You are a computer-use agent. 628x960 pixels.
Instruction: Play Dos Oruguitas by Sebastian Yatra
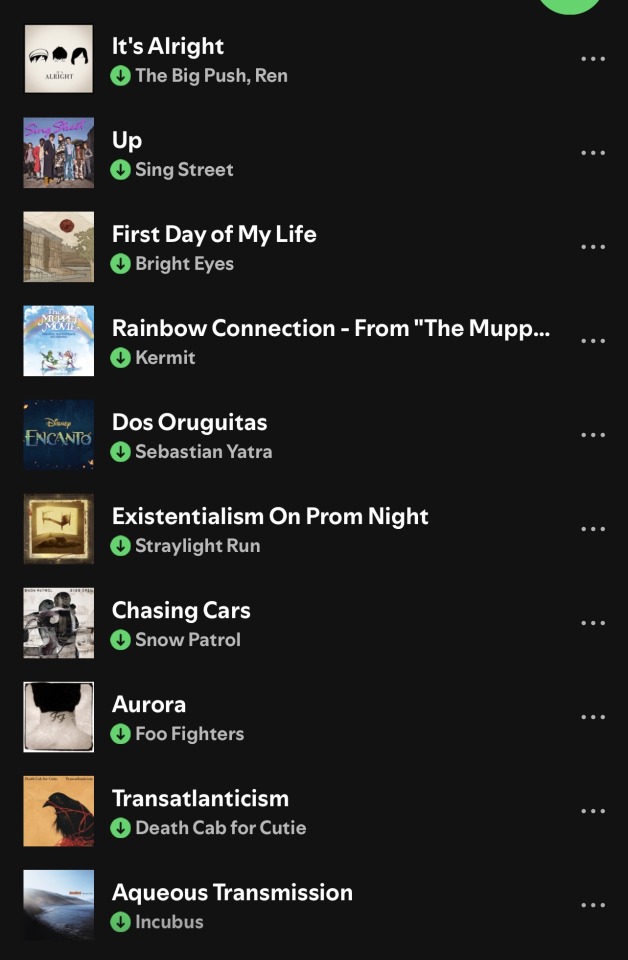(x=189, y=423)
